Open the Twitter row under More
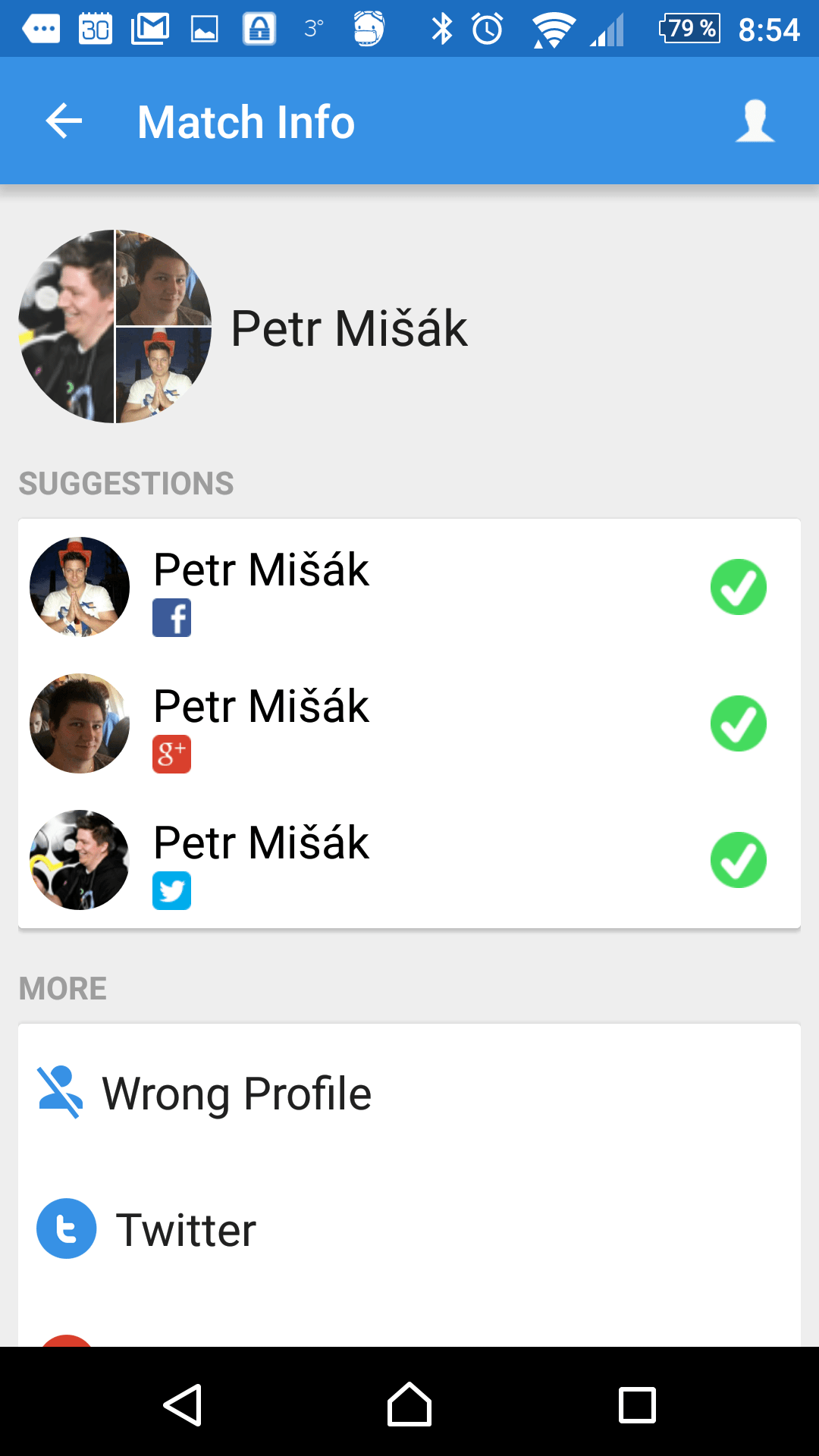Screen dimensions: 819x1456 [x=409, y=1229]
